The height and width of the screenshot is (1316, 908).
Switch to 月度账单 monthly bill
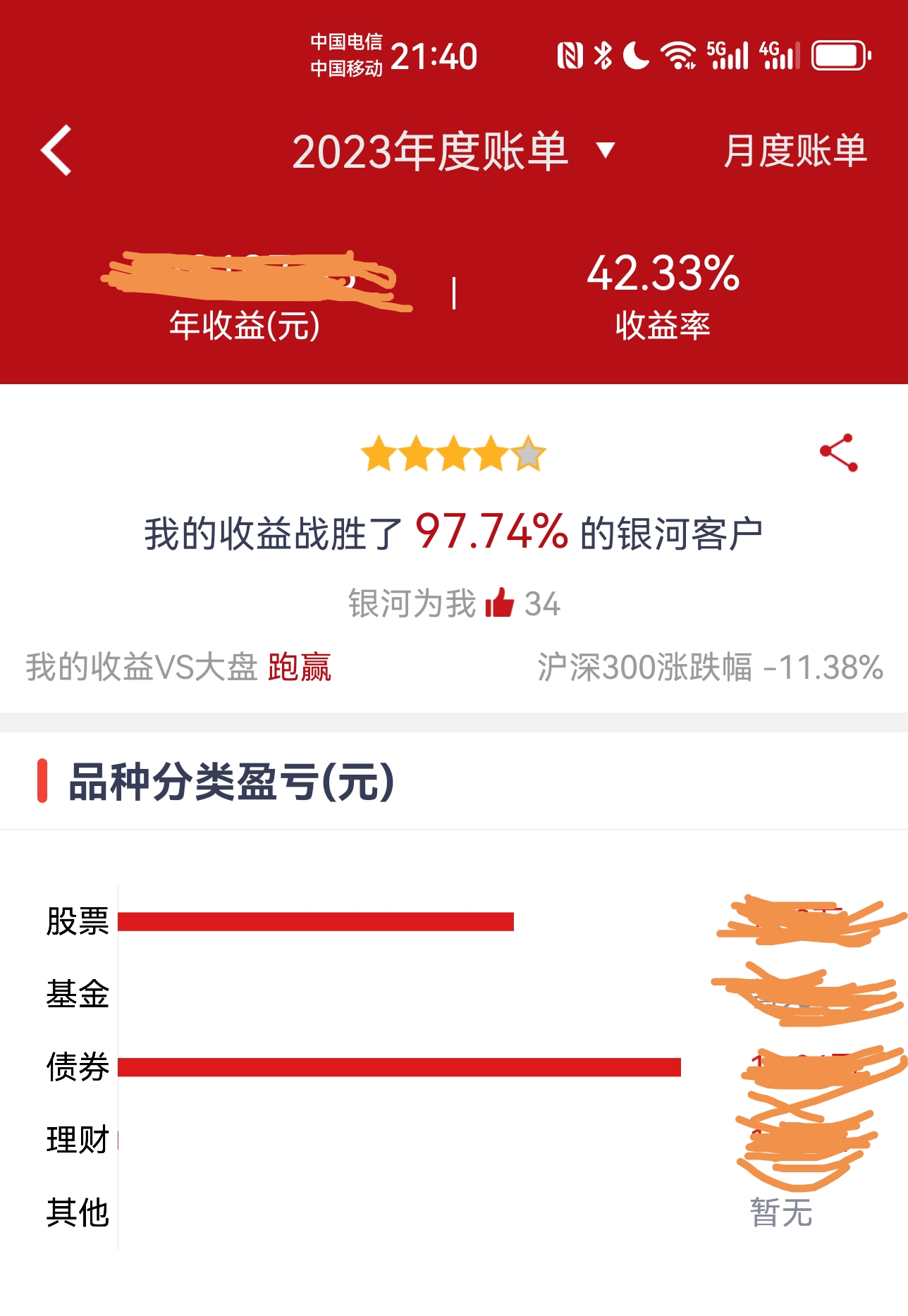tap(795, 151)
